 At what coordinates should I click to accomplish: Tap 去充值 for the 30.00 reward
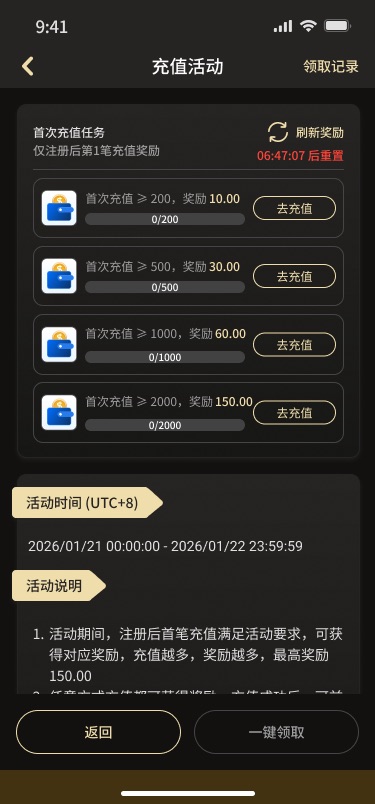point(294,276)
